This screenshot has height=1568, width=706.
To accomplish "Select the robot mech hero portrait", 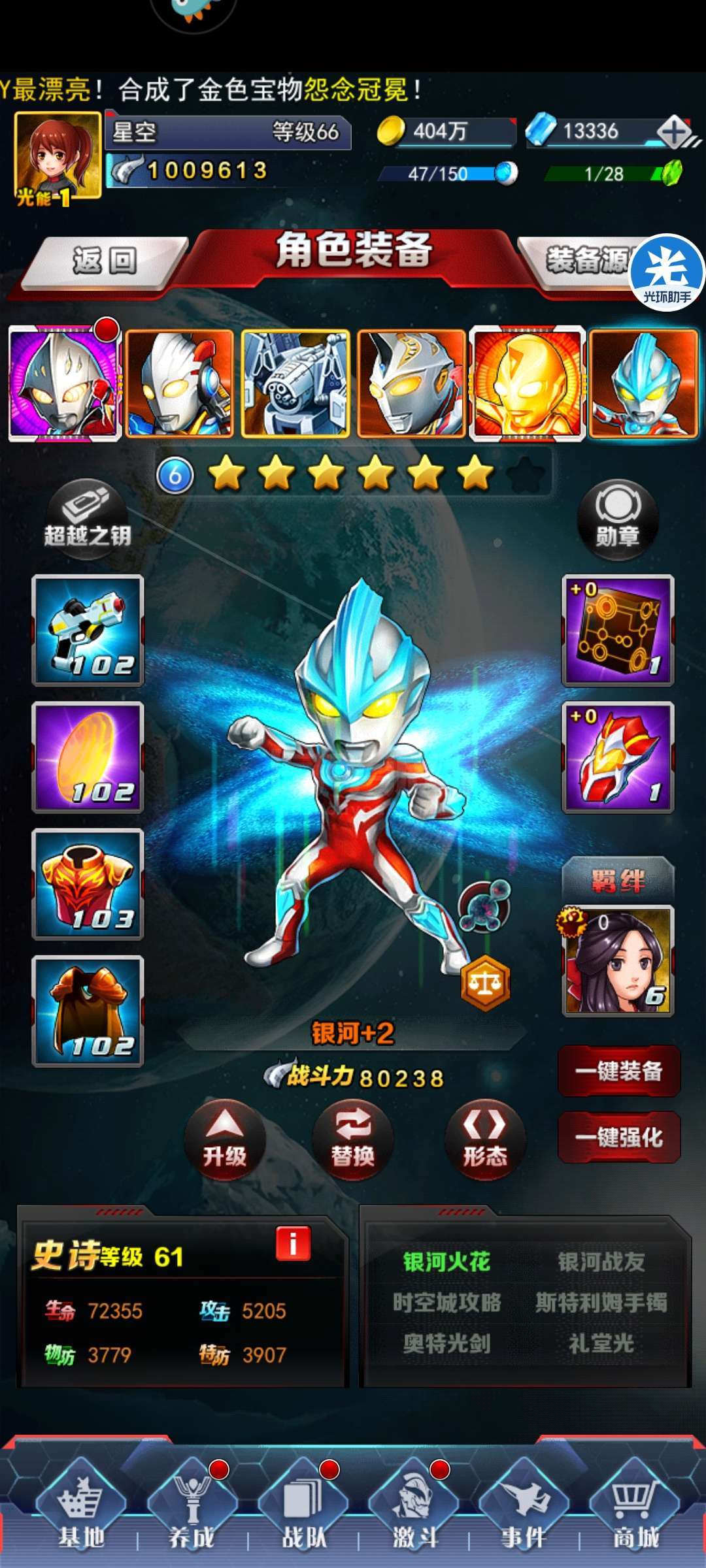I will [x=295, y=384].
